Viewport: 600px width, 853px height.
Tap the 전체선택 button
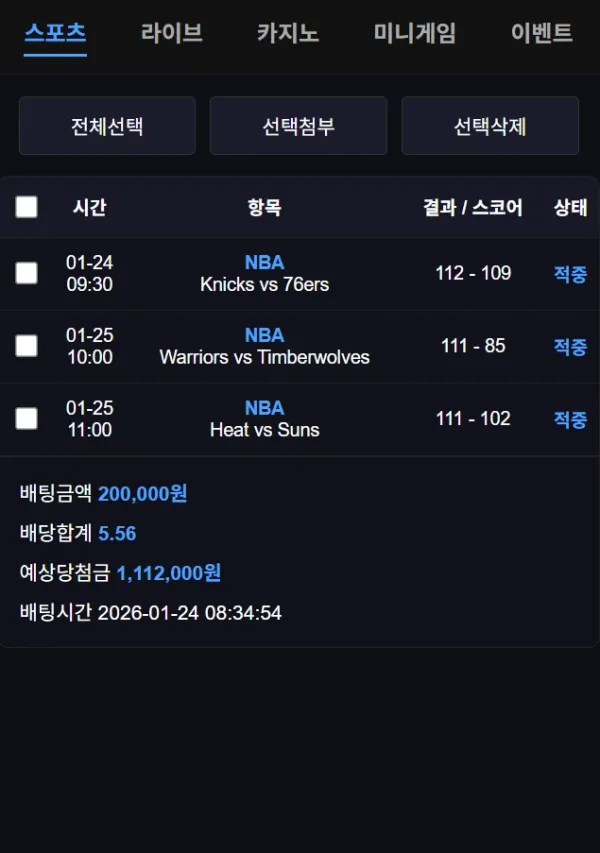click(107, 126)
